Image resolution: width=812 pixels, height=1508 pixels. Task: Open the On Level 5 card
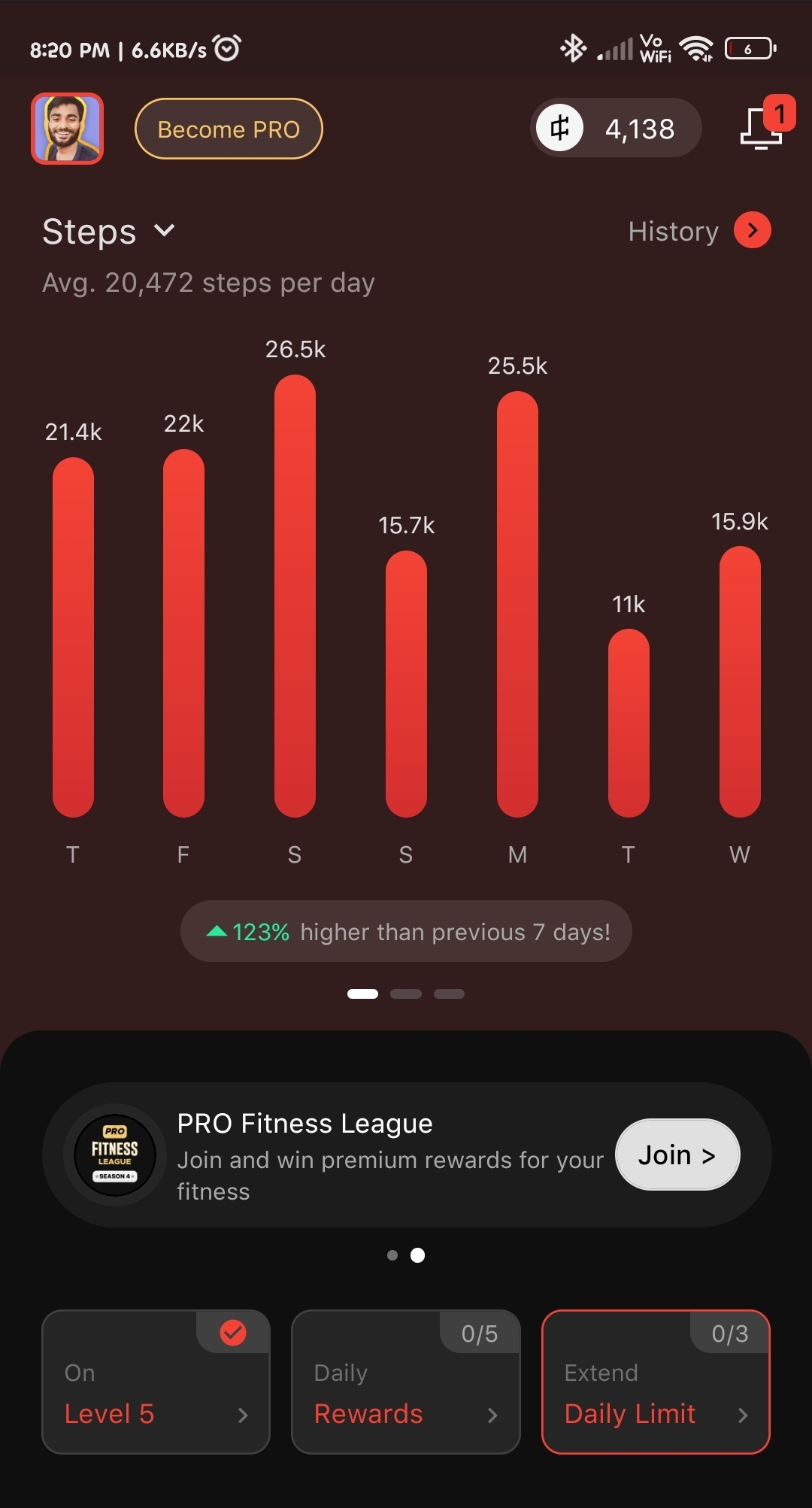coord(156,1382)
